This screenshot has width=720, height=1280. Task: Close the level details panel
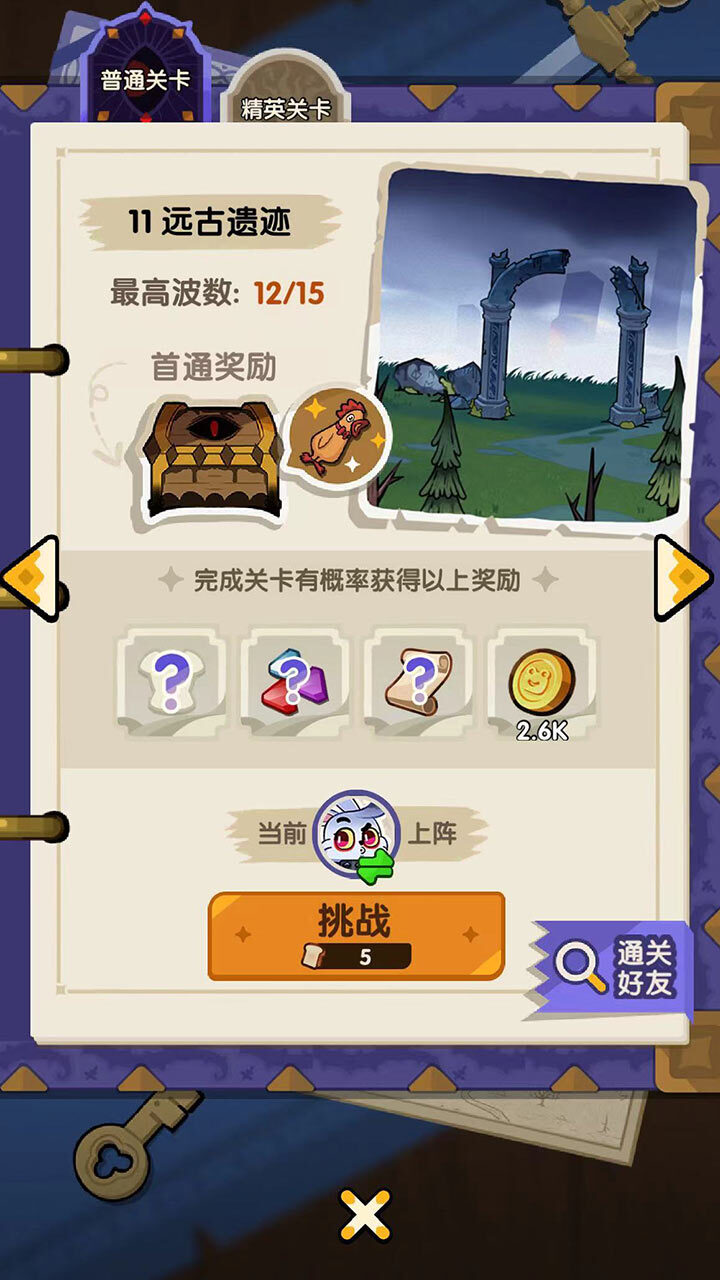[364, 1215]
